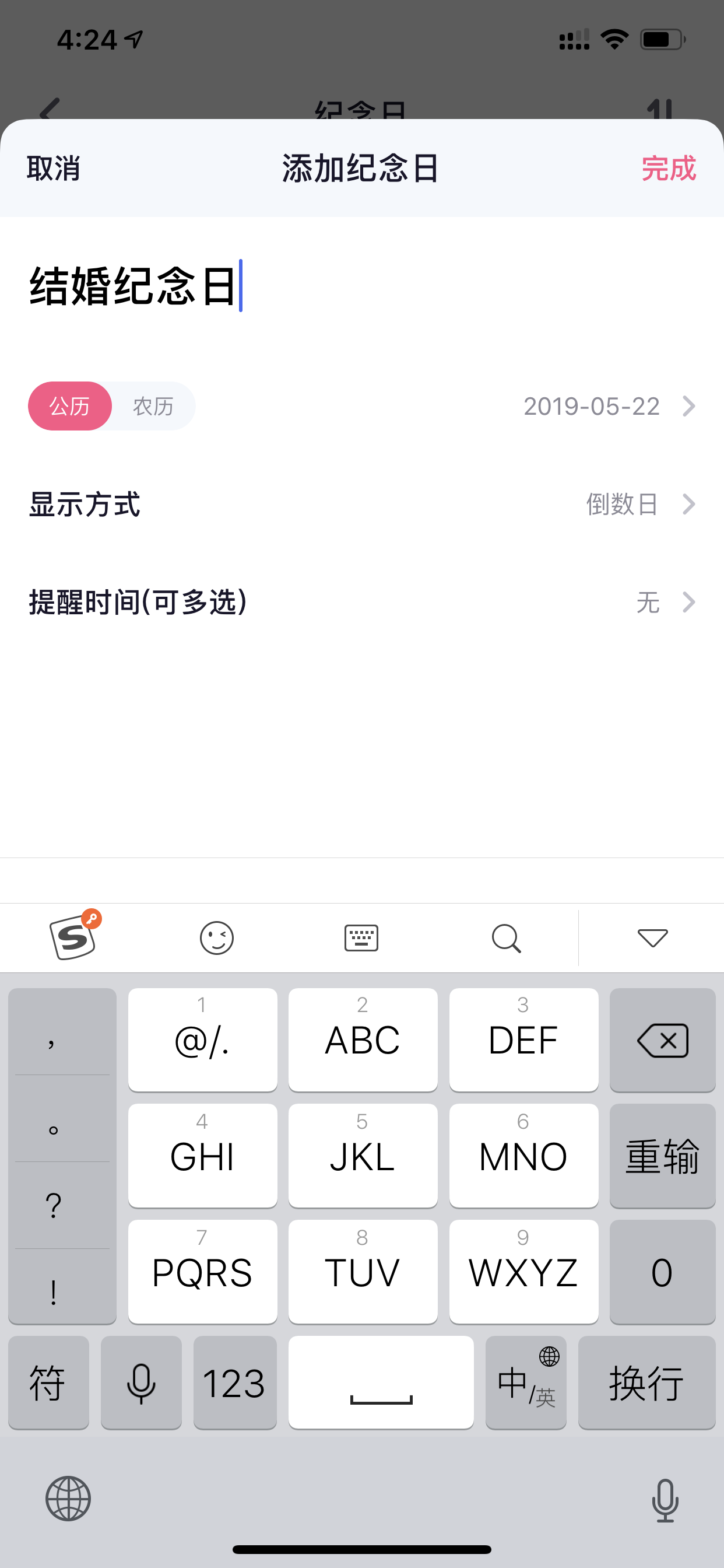Tap the globe to switch keyboards

click(x=68, y=1499)
